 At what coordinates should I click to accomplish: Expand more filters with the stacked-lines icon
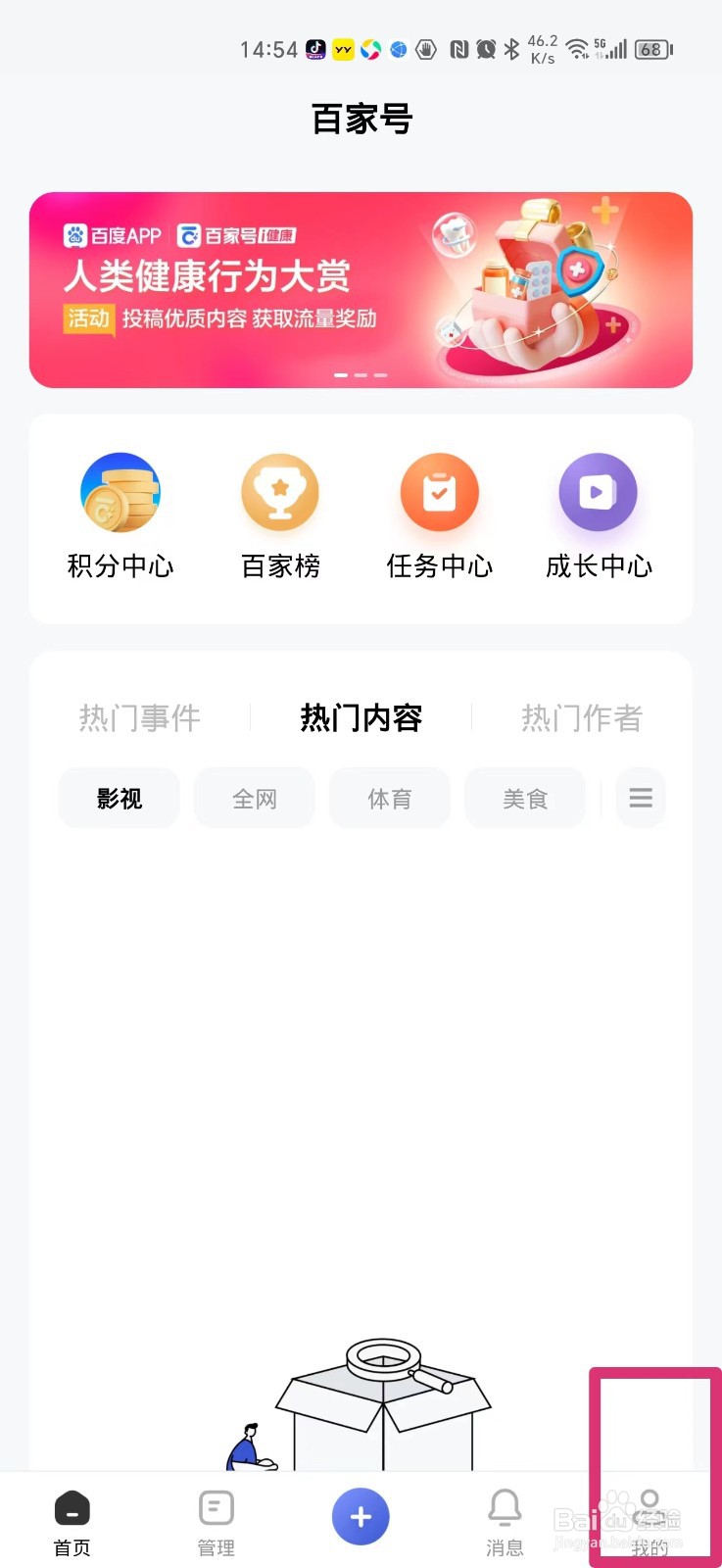click(640, 798)
